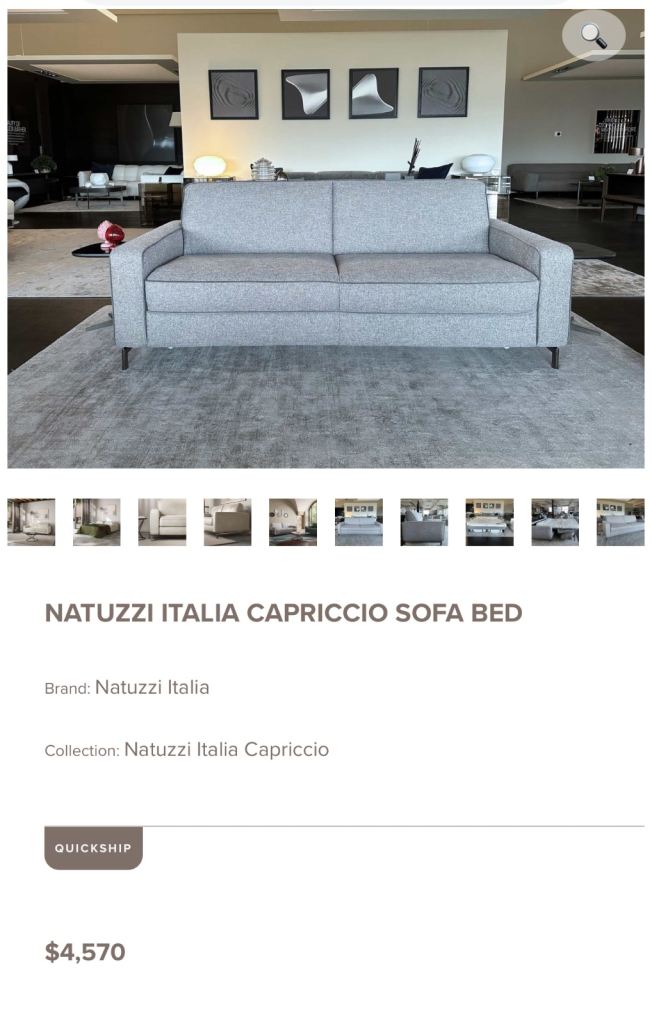Select the third gallery thumbnail
The image size is (652, 1024).
pyautogui.click(x=162, y=522)
